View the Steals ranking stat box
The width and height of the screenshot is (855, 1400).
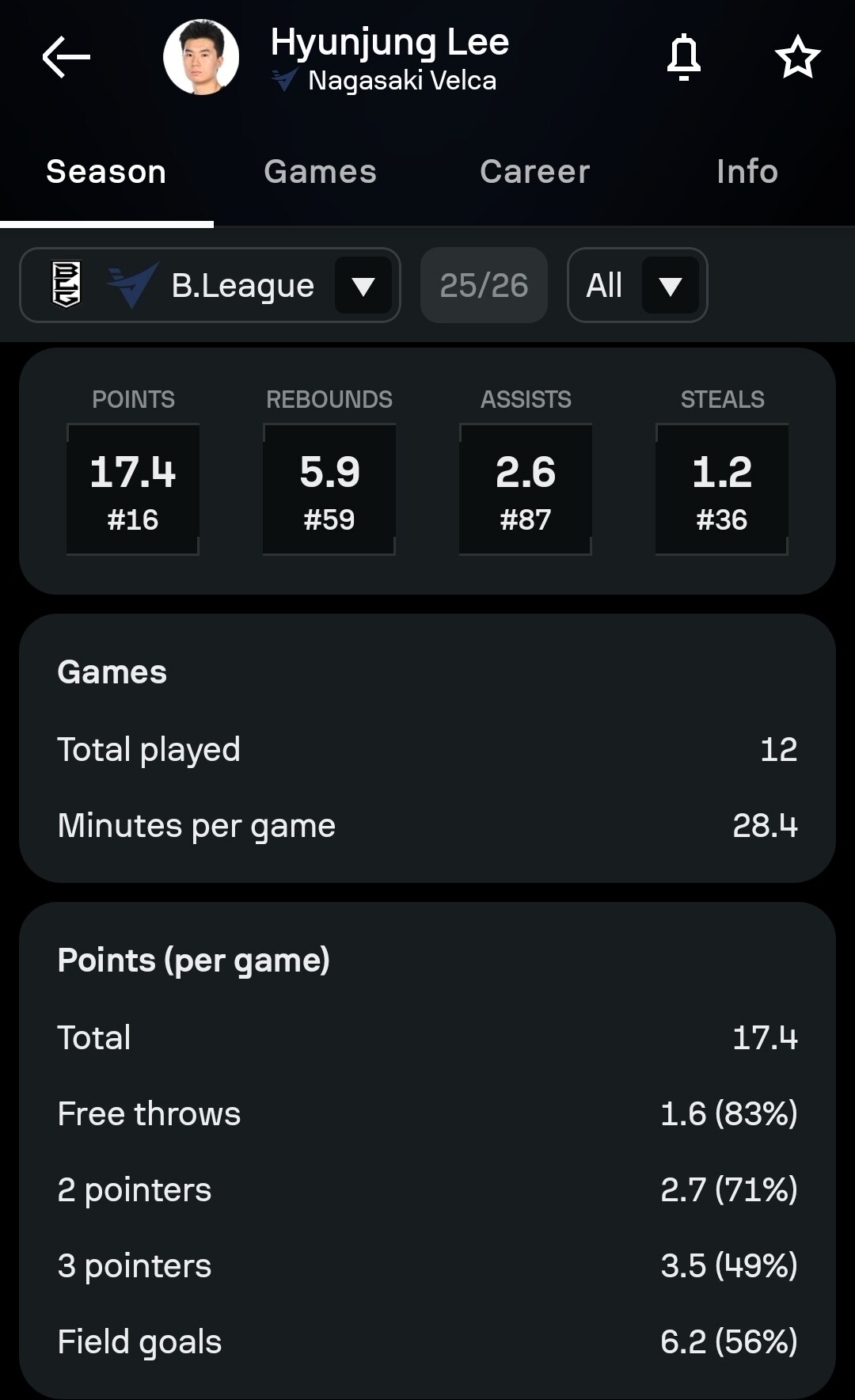(722, 489)
